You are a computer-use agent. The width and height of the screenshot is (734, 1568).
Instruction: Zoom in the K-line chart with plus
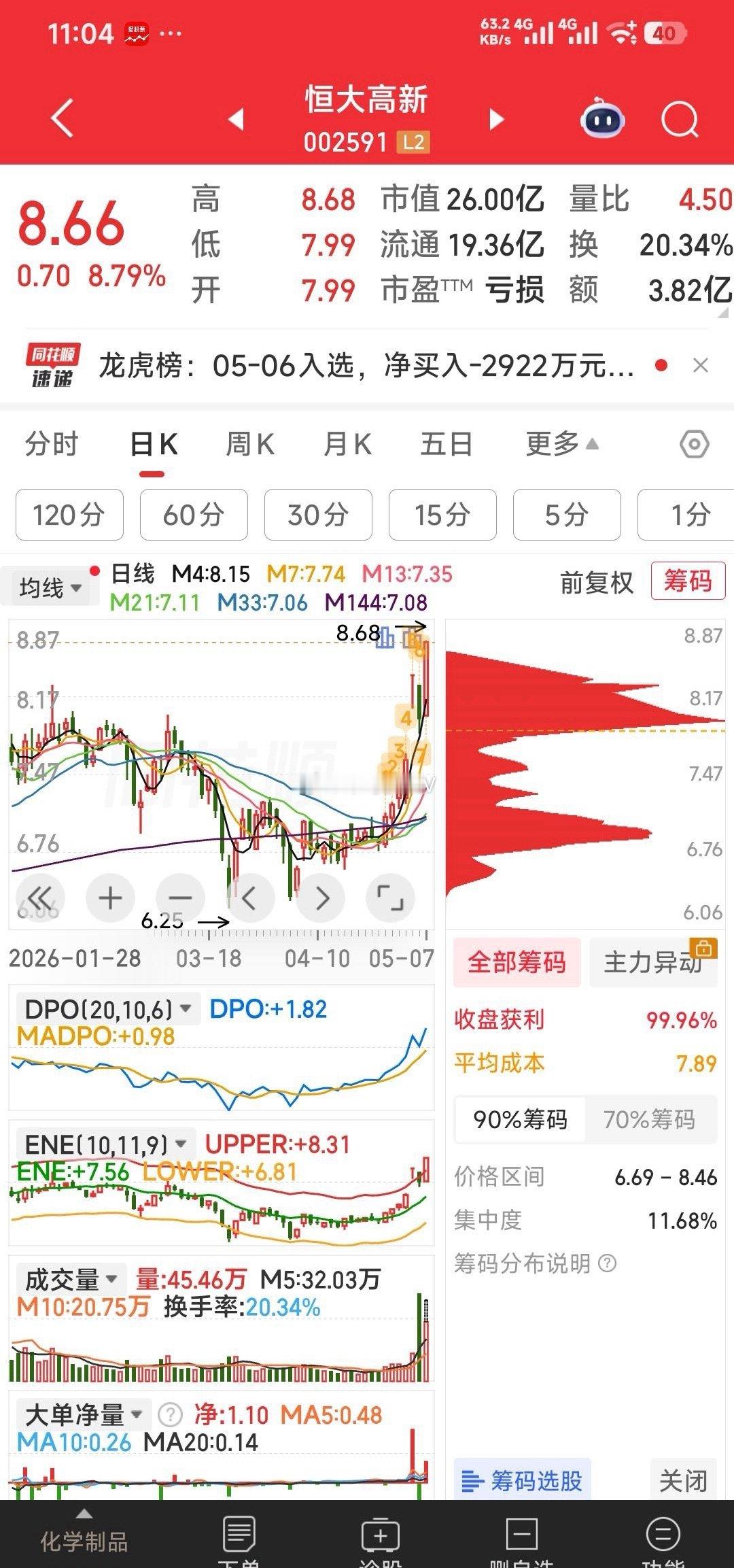point(110,898)
